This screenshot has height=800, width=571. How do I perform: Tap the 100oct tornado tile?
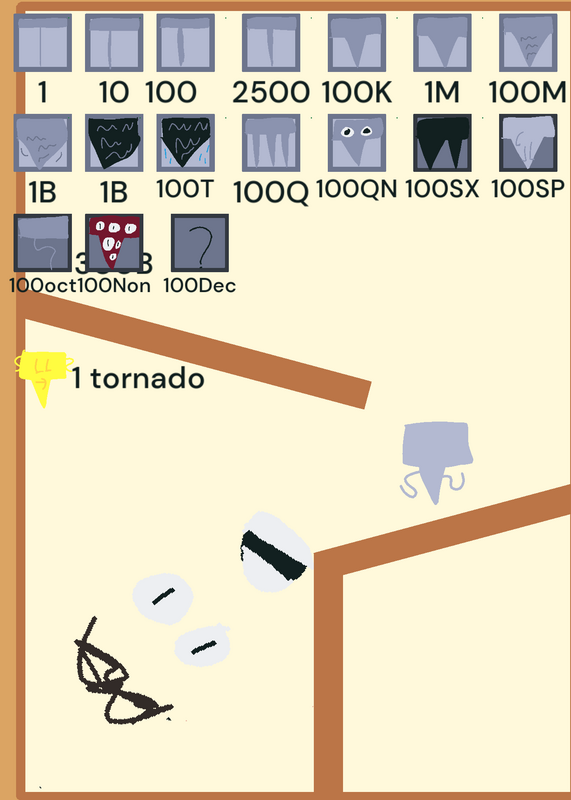click(42, 243)
